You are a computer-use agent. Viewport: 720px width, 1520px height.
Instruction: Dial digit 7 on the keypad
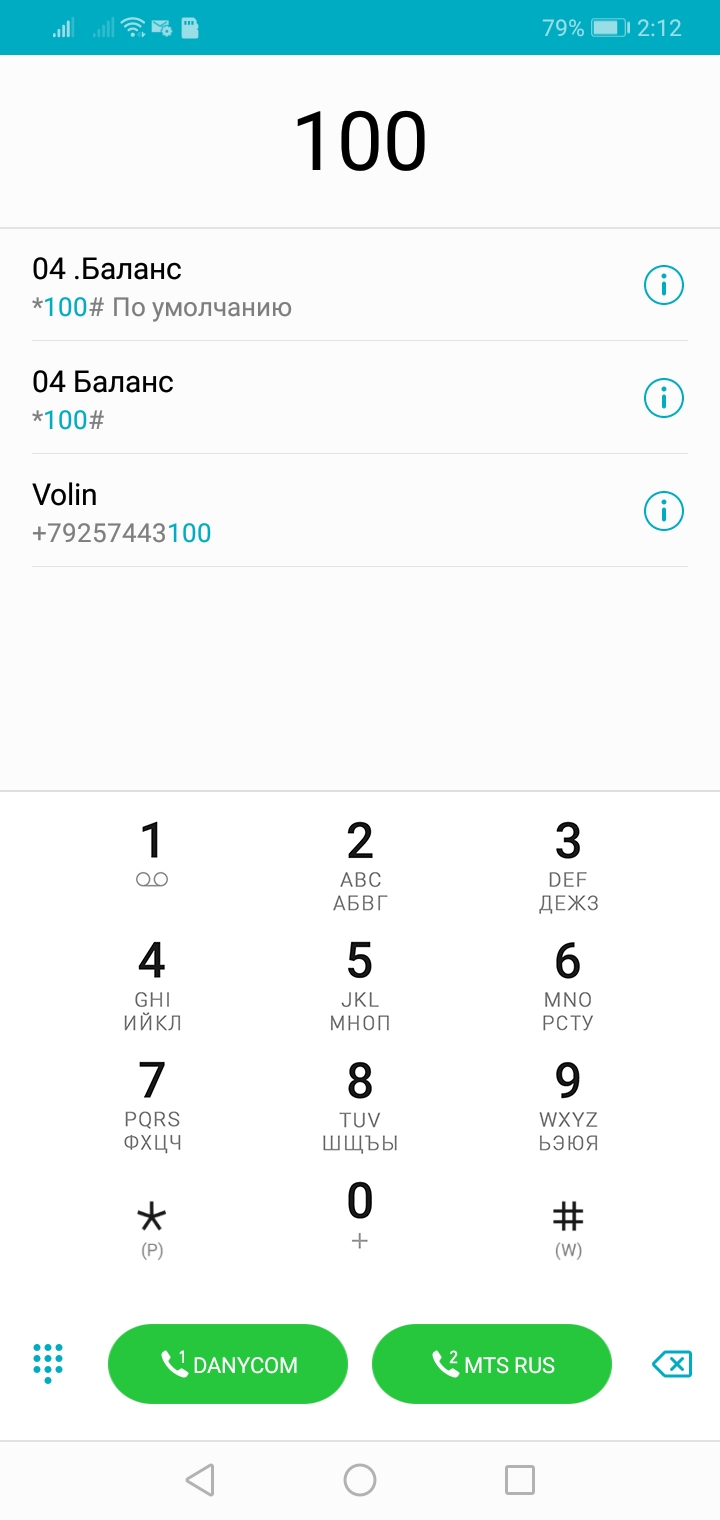tap(152, 1102)
